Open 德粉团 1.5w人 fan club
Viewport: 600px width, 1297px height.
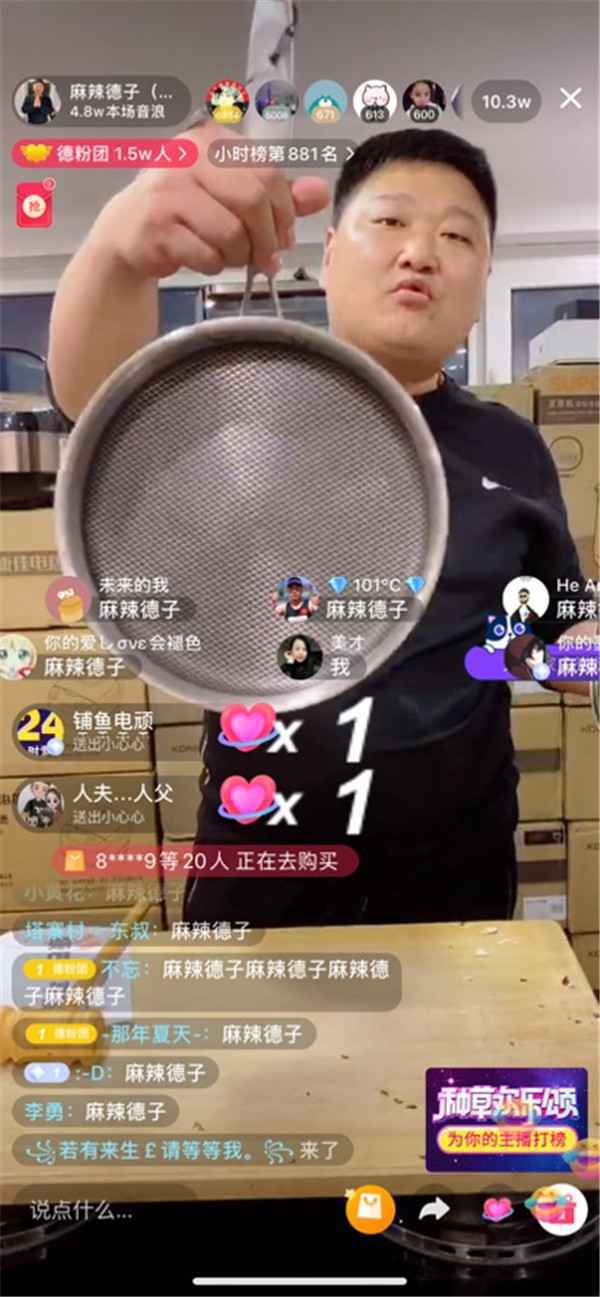(x=105, y=153)
